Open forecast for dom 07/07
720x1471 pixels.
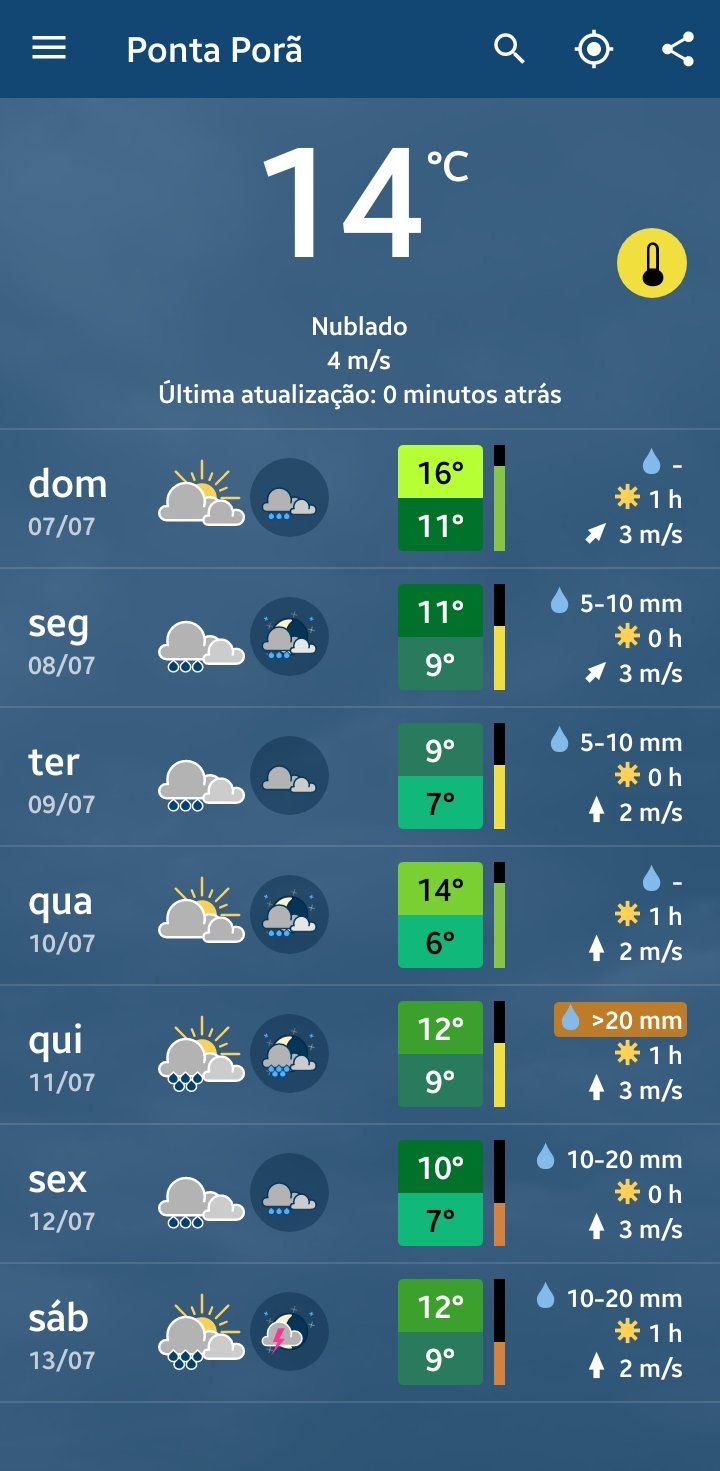tap(360, 499)
